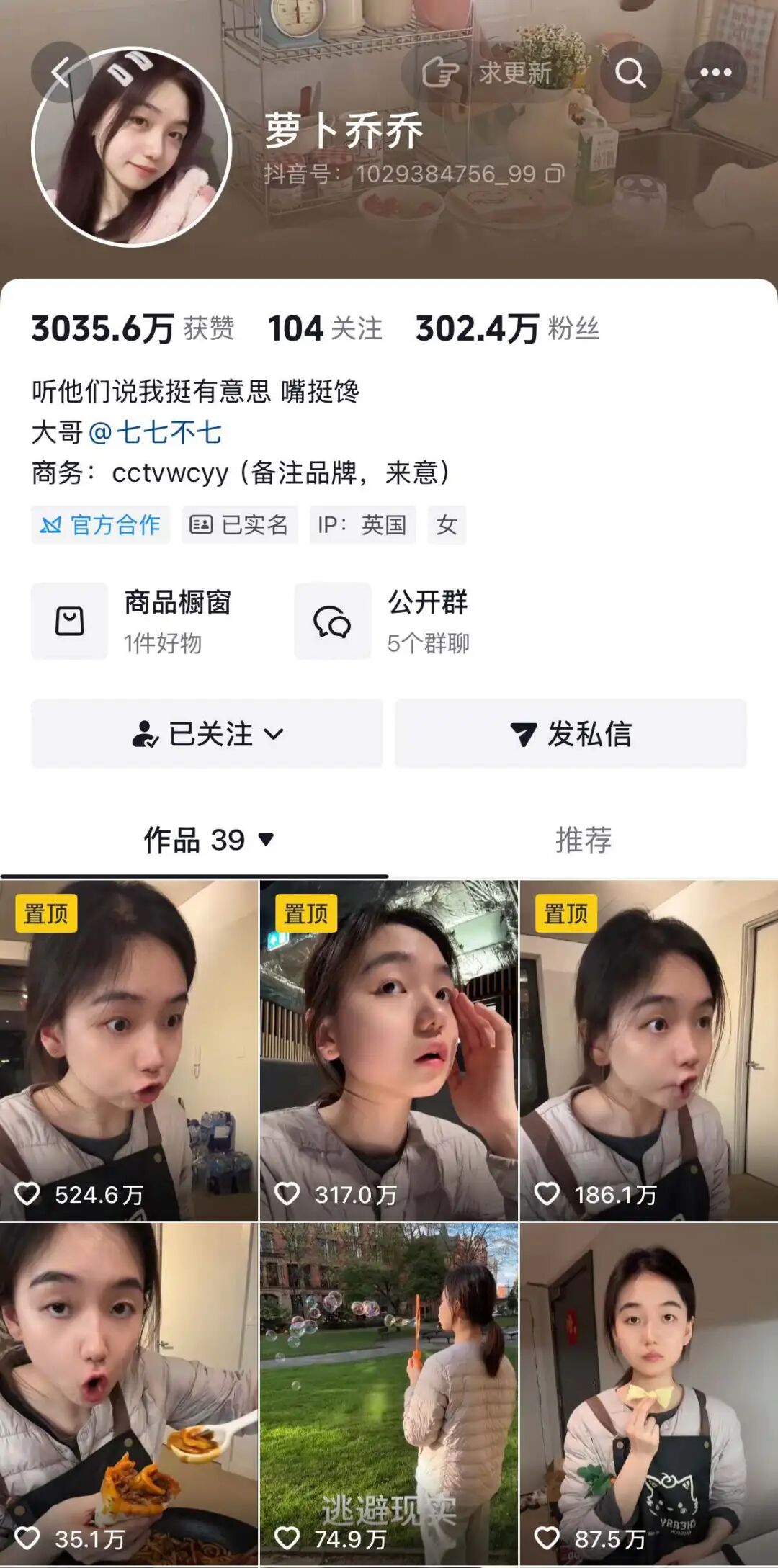The width and height of the screenshot is (778, 1568).
Task: Open the 粉丝 followers list
Action: (507, 329)
